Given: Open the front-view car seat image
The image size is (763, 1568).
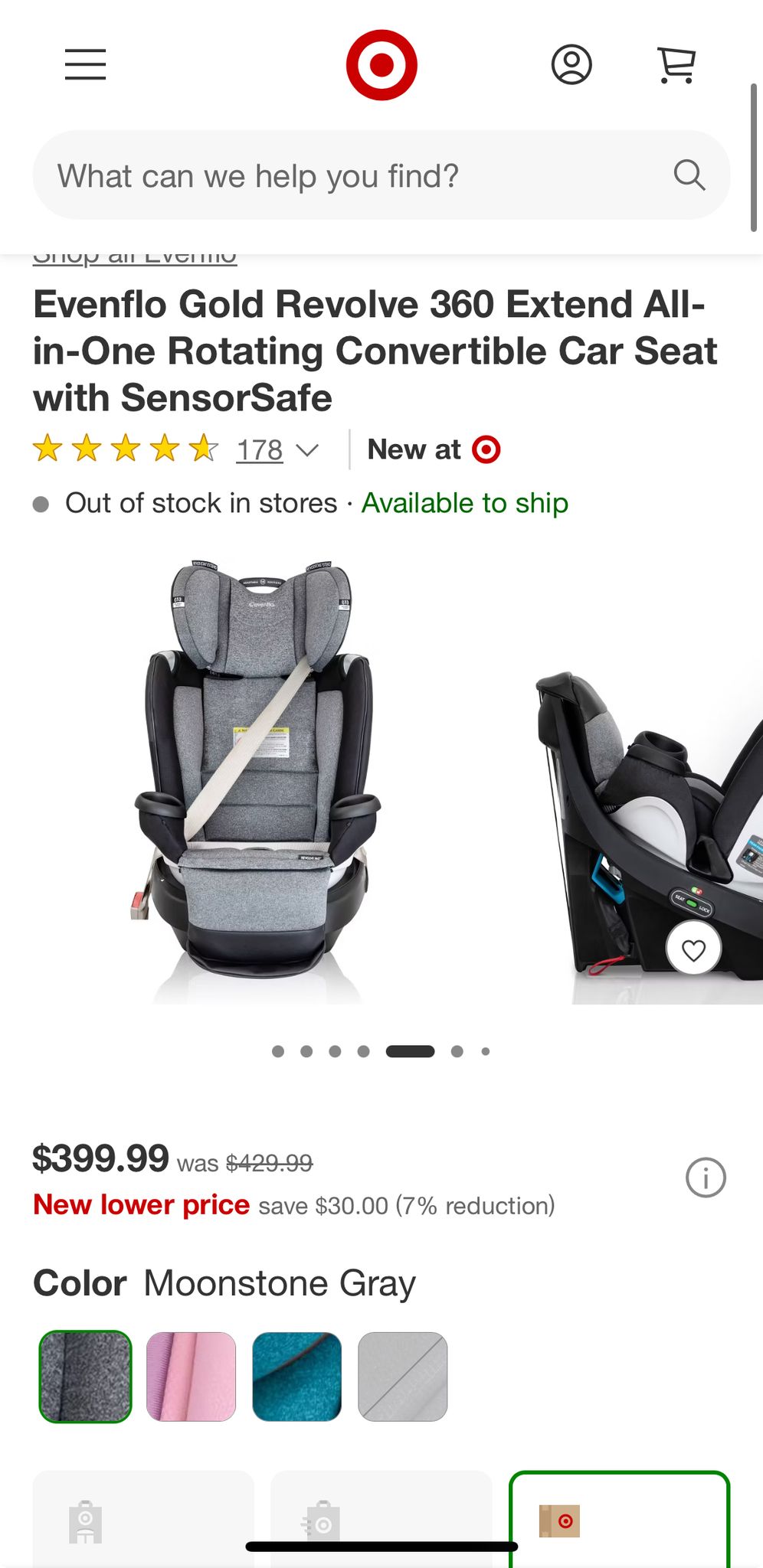Looking at the screenshot, I should click(257, 777).
